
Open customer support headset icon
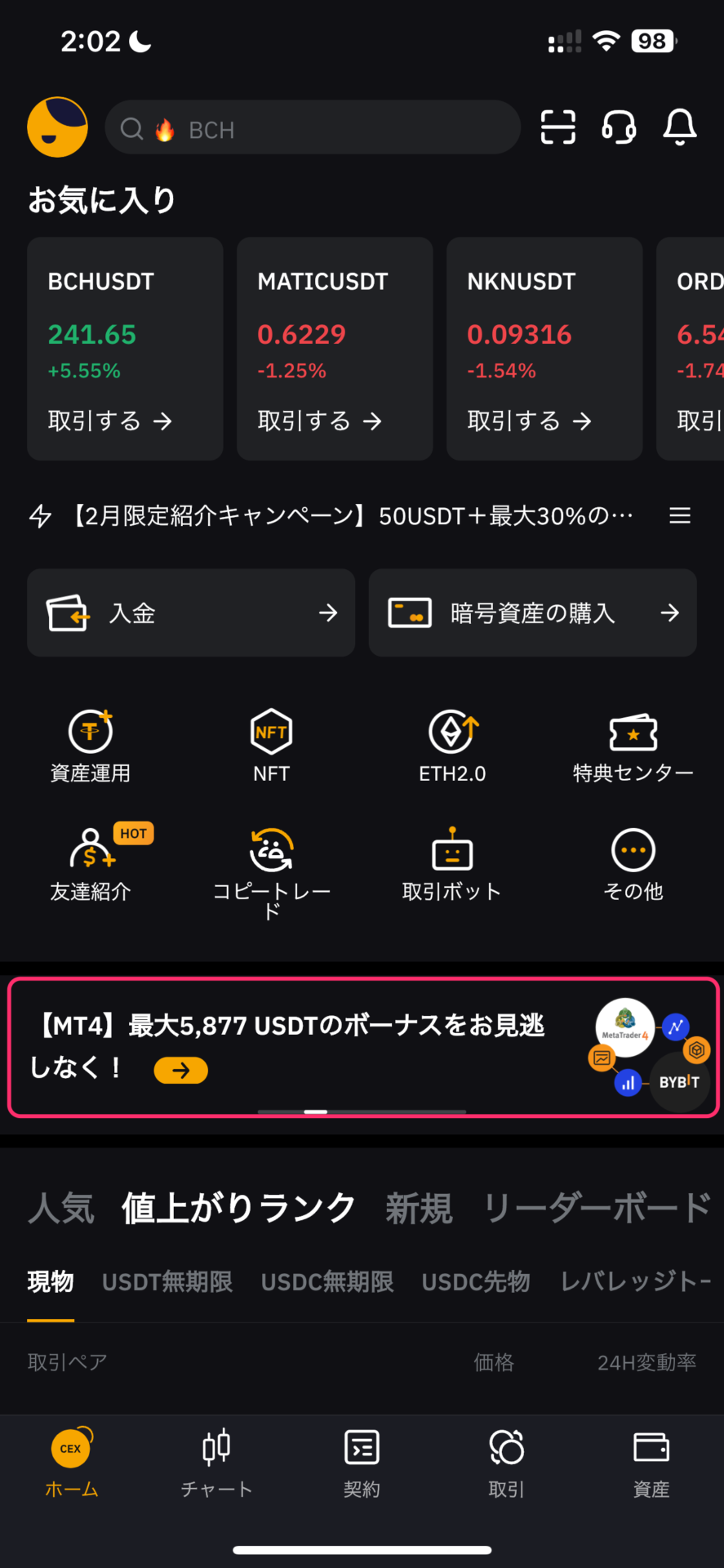coord(619,127)
